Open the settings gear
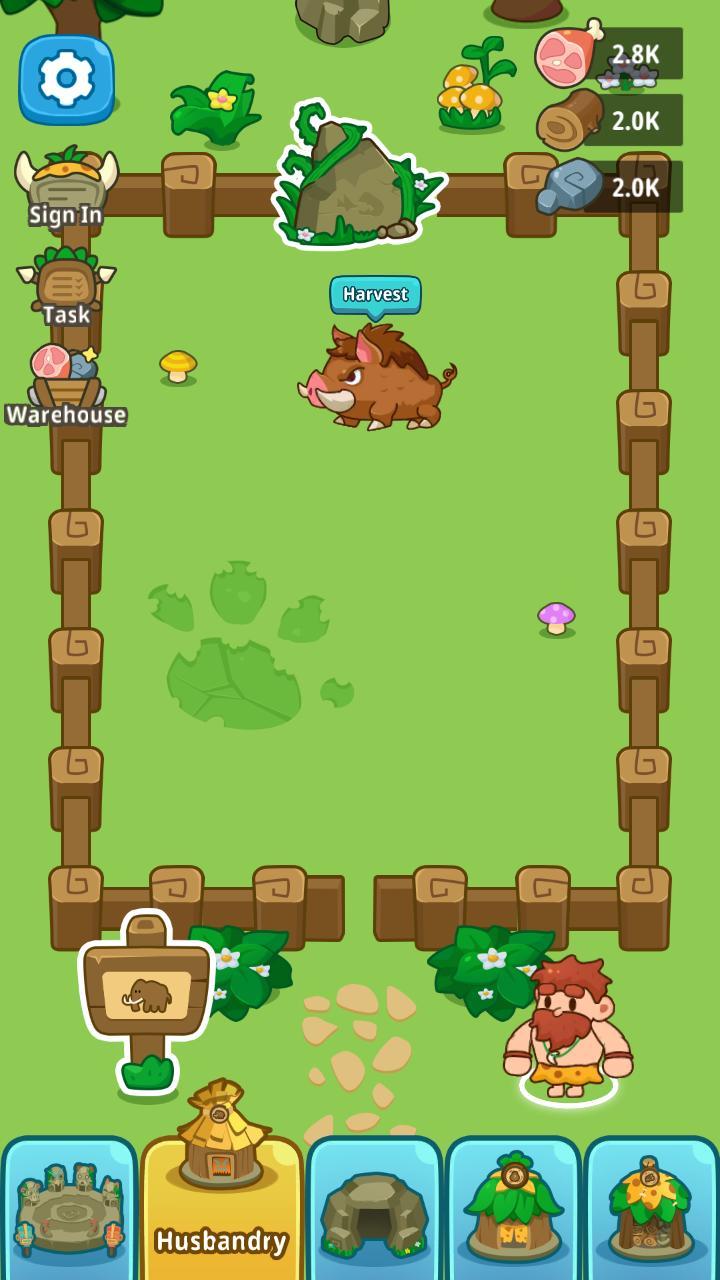The image size is (720, 1280). point(66,79)
